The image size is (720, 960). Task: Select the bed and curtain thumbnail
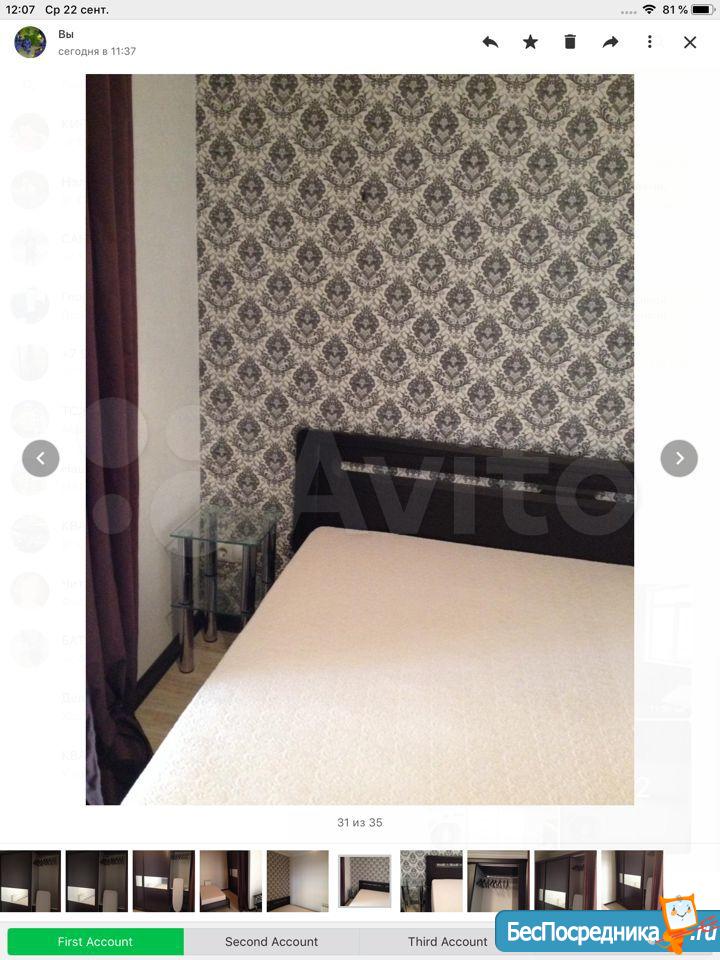pos(230,881)
